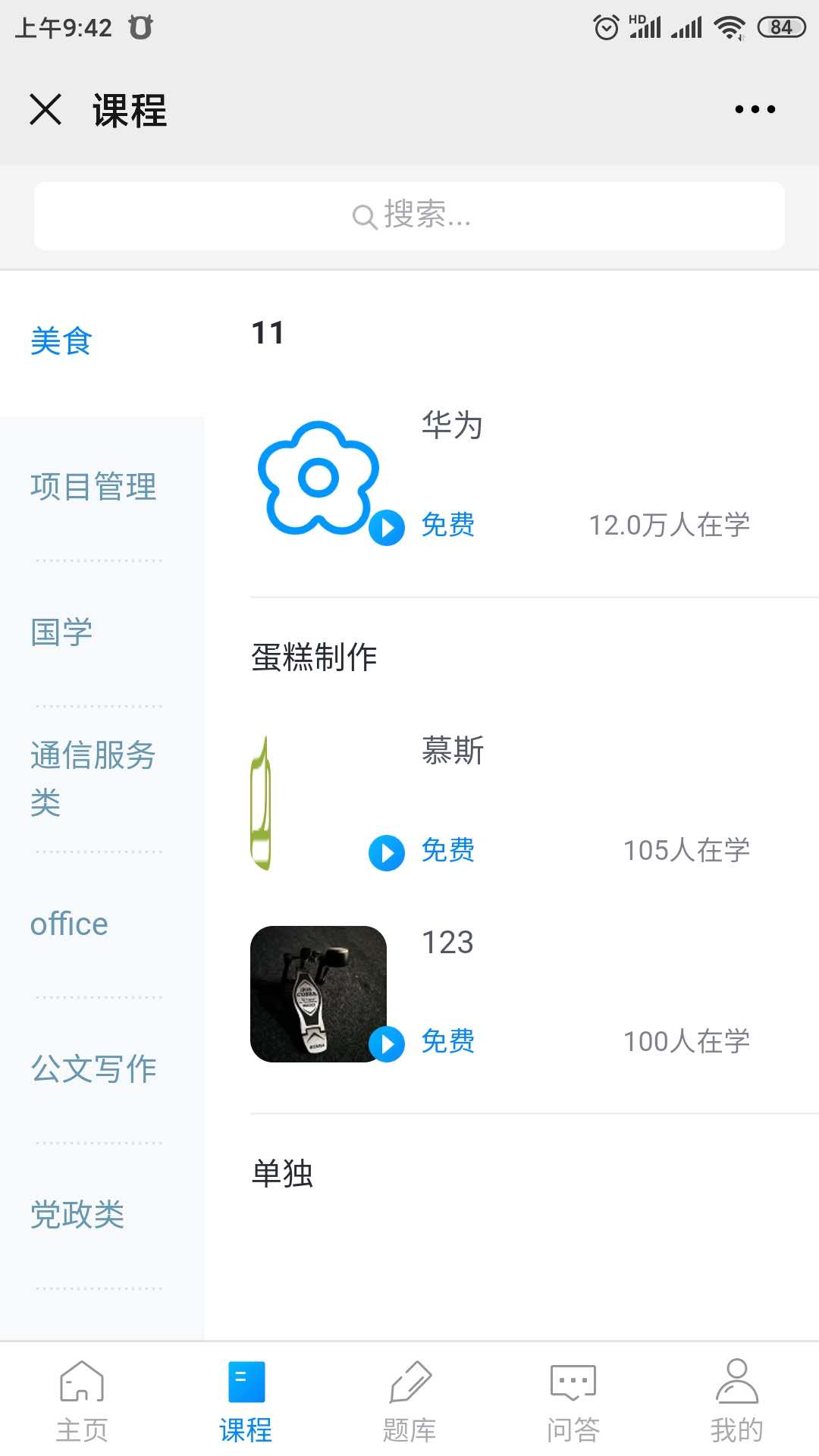Open the 123 course
Screen dimensions: 819x1456
[x=500, y=993]
